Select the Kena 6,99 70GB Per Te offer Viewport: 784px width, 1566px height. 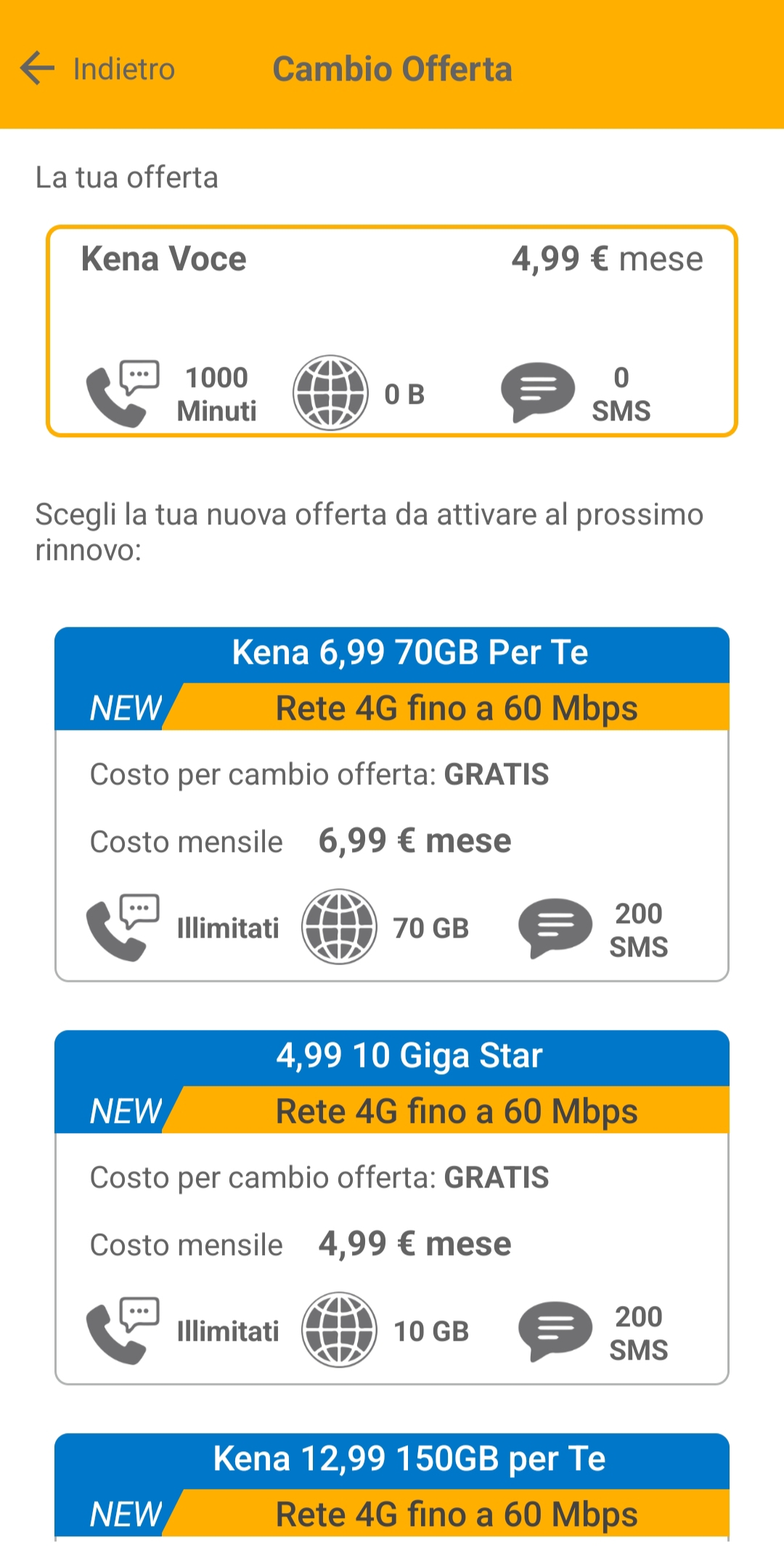point(392,803)
